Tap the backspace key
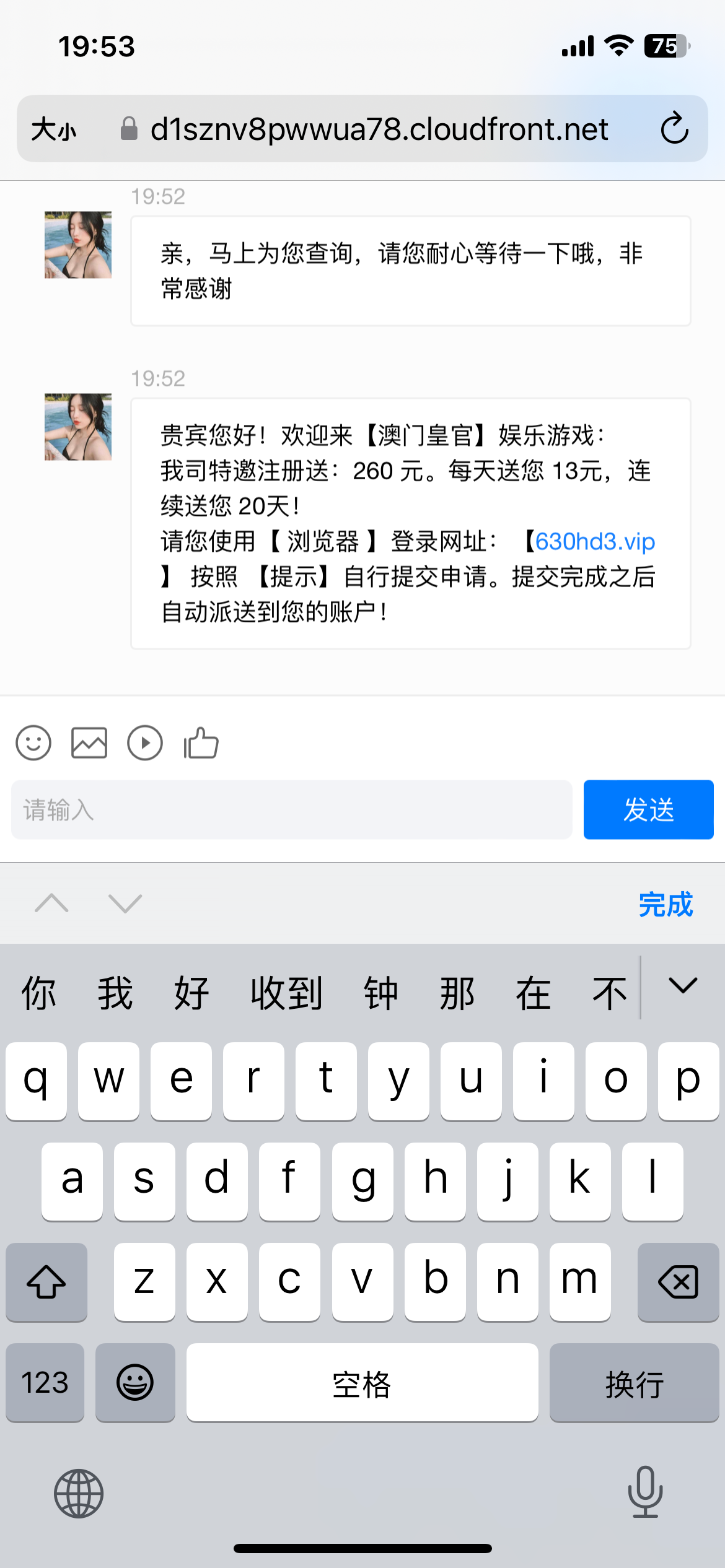 [x=678, y=1281]
